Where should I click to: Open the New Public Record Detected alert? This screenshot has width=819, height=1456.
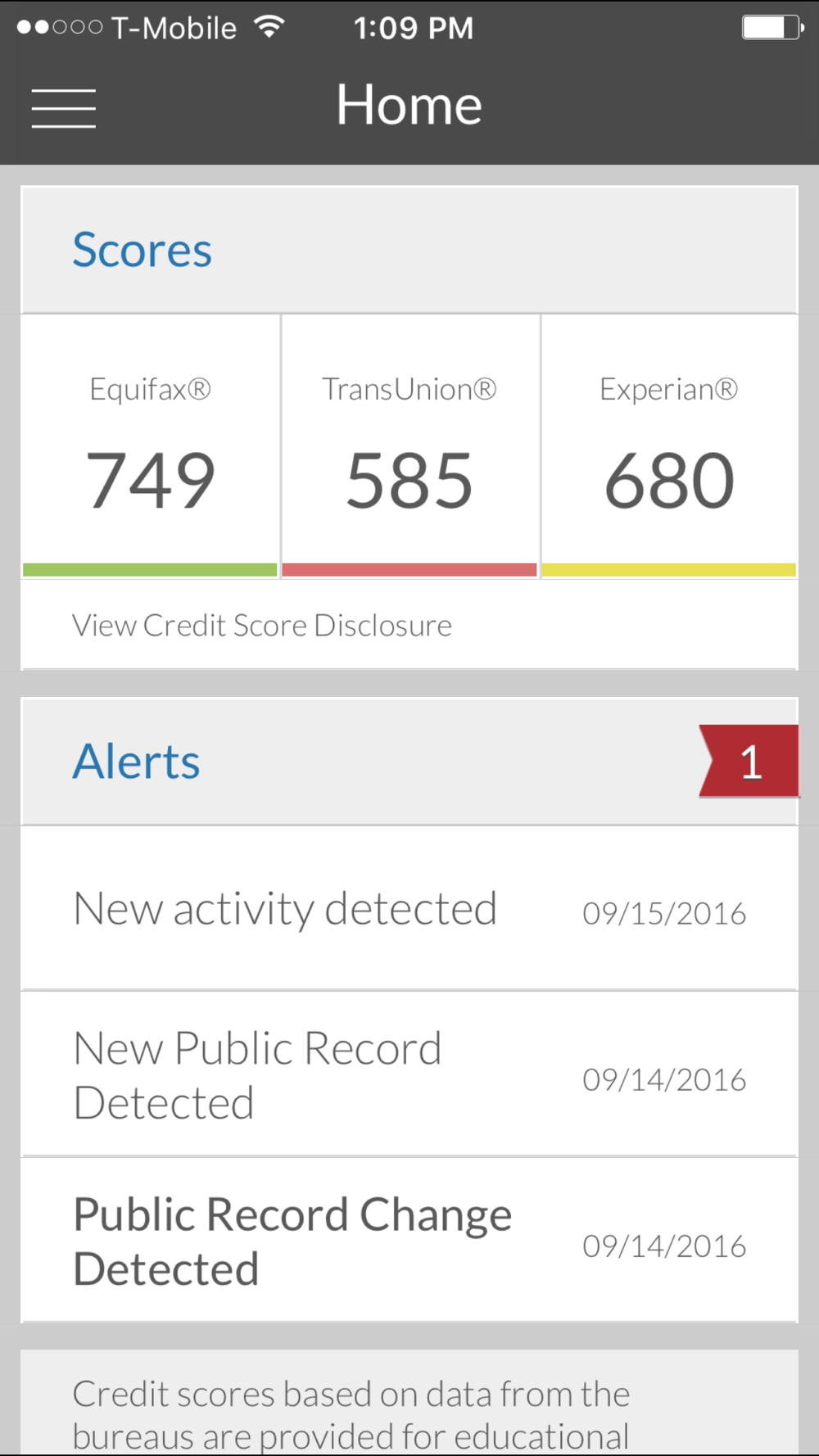click(x=409, y=1075)
